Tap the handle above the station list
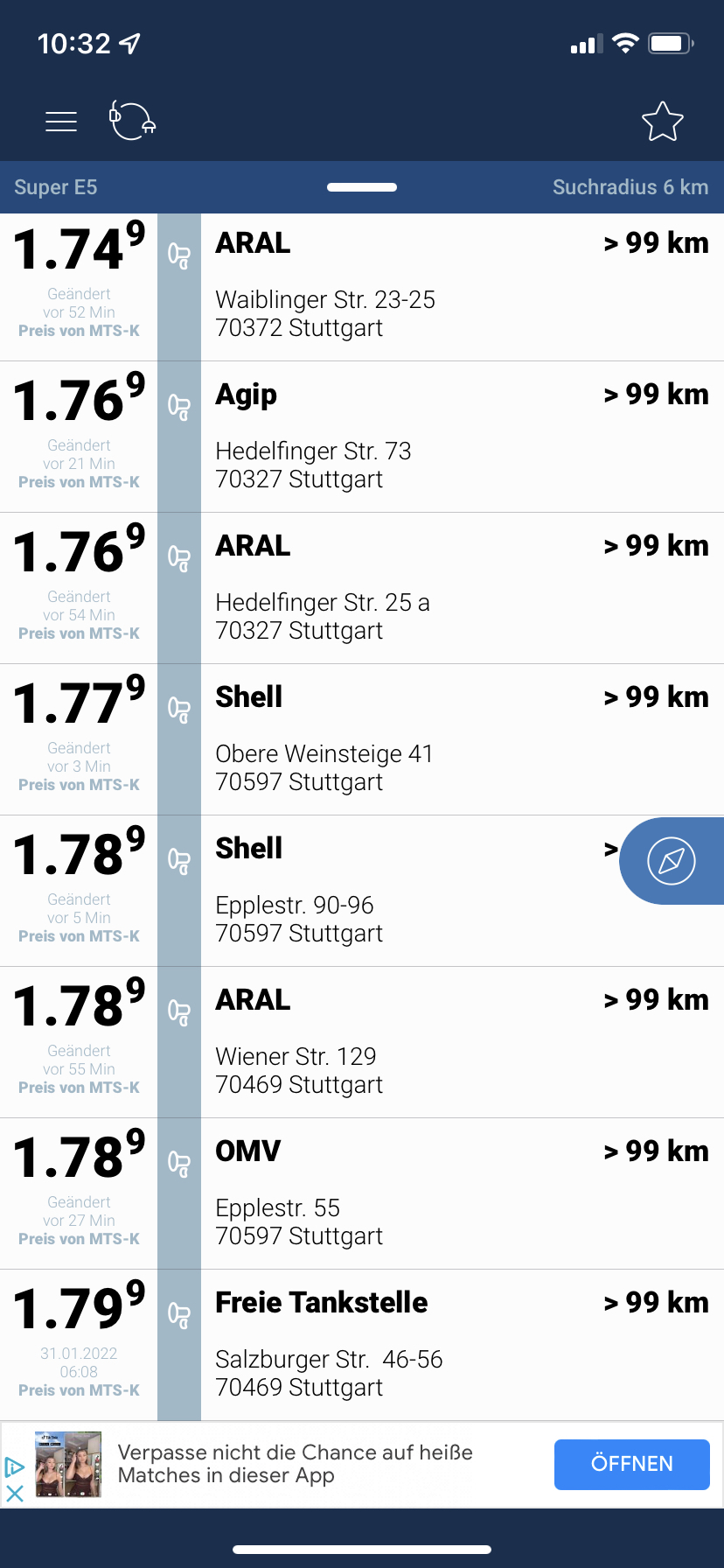The width and height of the screenshot is (724, 1568). [362, 187]
